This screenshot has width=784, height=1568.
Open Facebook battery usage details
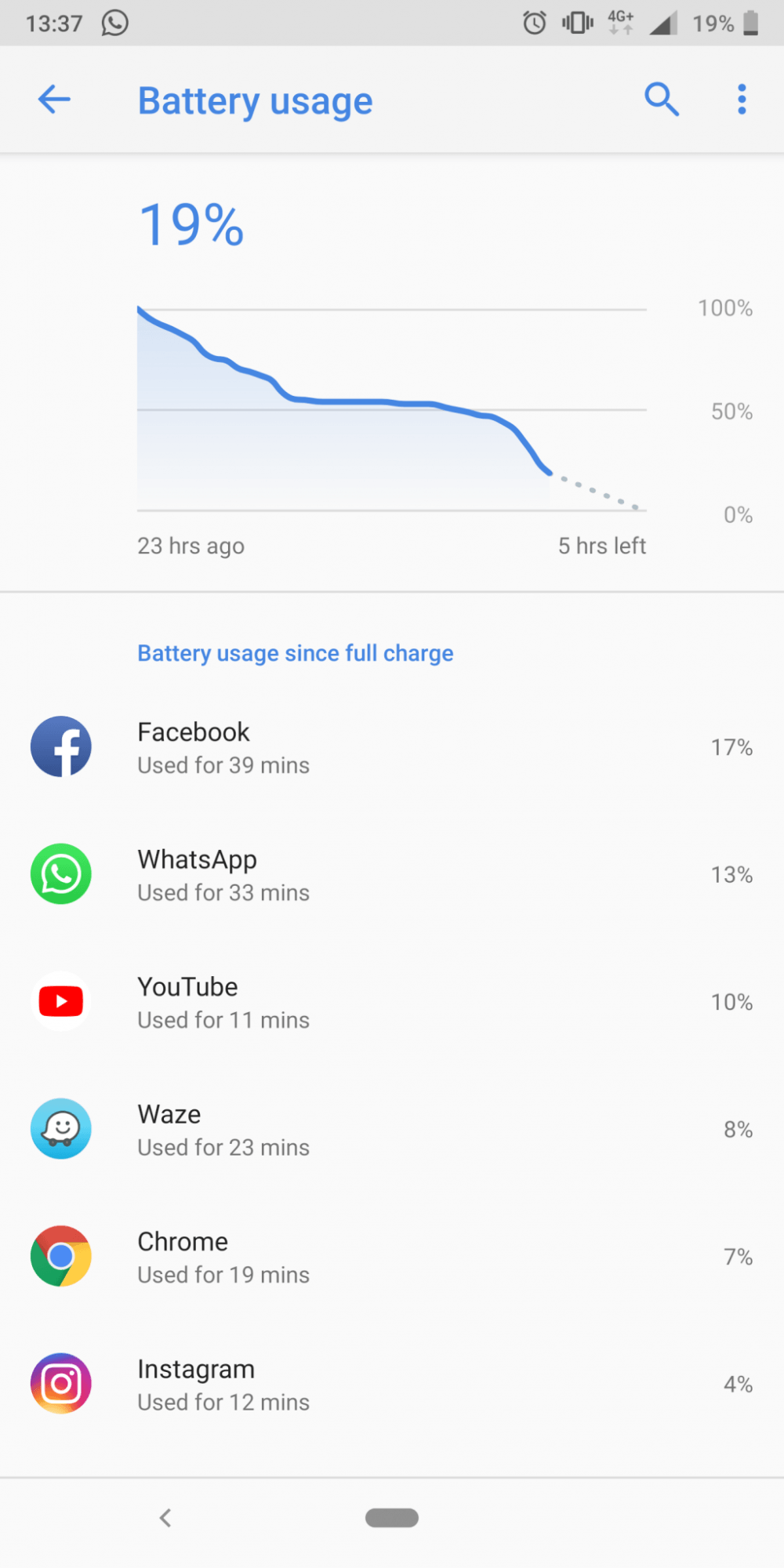pyautogui.click(x=392, y=747)
